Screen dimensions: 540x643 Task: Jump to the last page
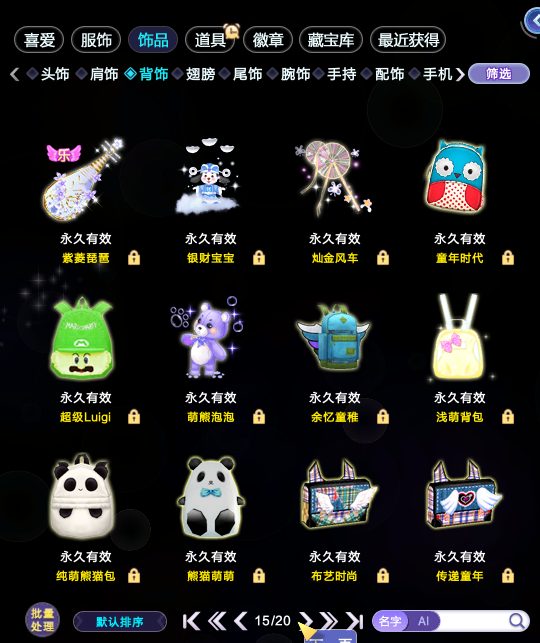pyautogui.click(x=355, y=621)
